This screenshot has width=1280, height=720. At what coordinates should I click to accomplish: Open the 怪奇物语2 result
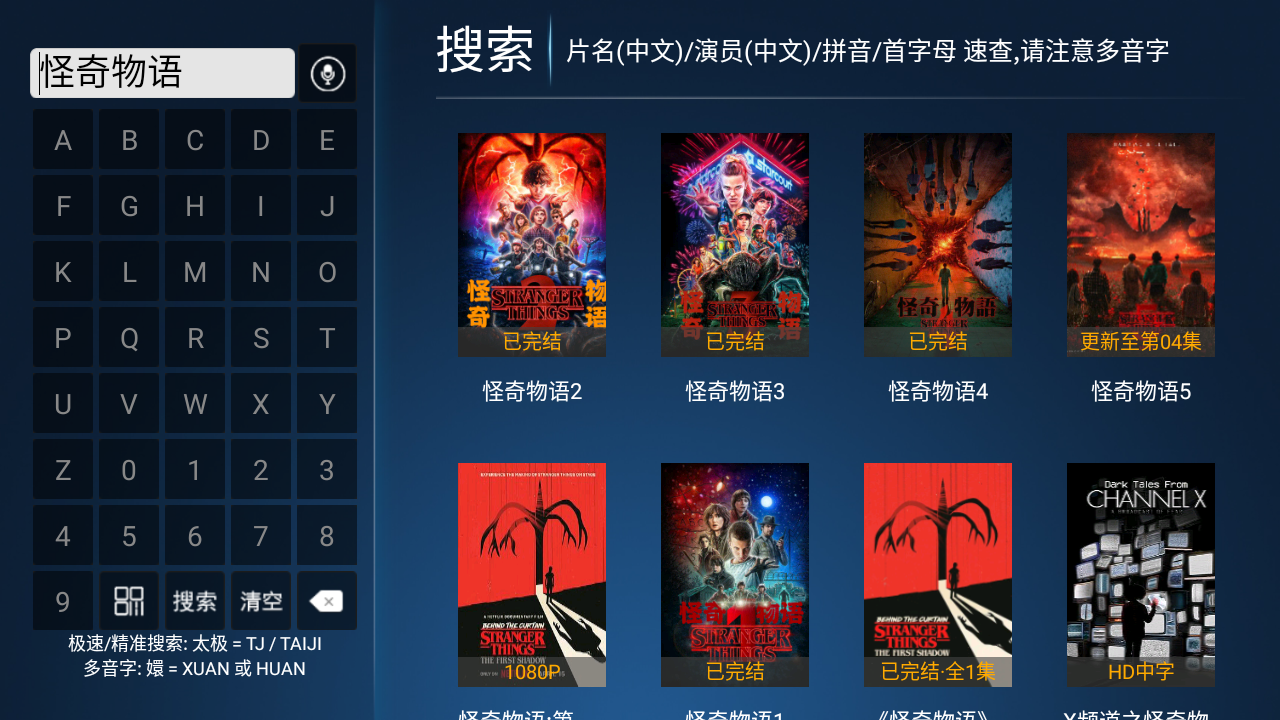pyautogui.click(x=532, y=245)
